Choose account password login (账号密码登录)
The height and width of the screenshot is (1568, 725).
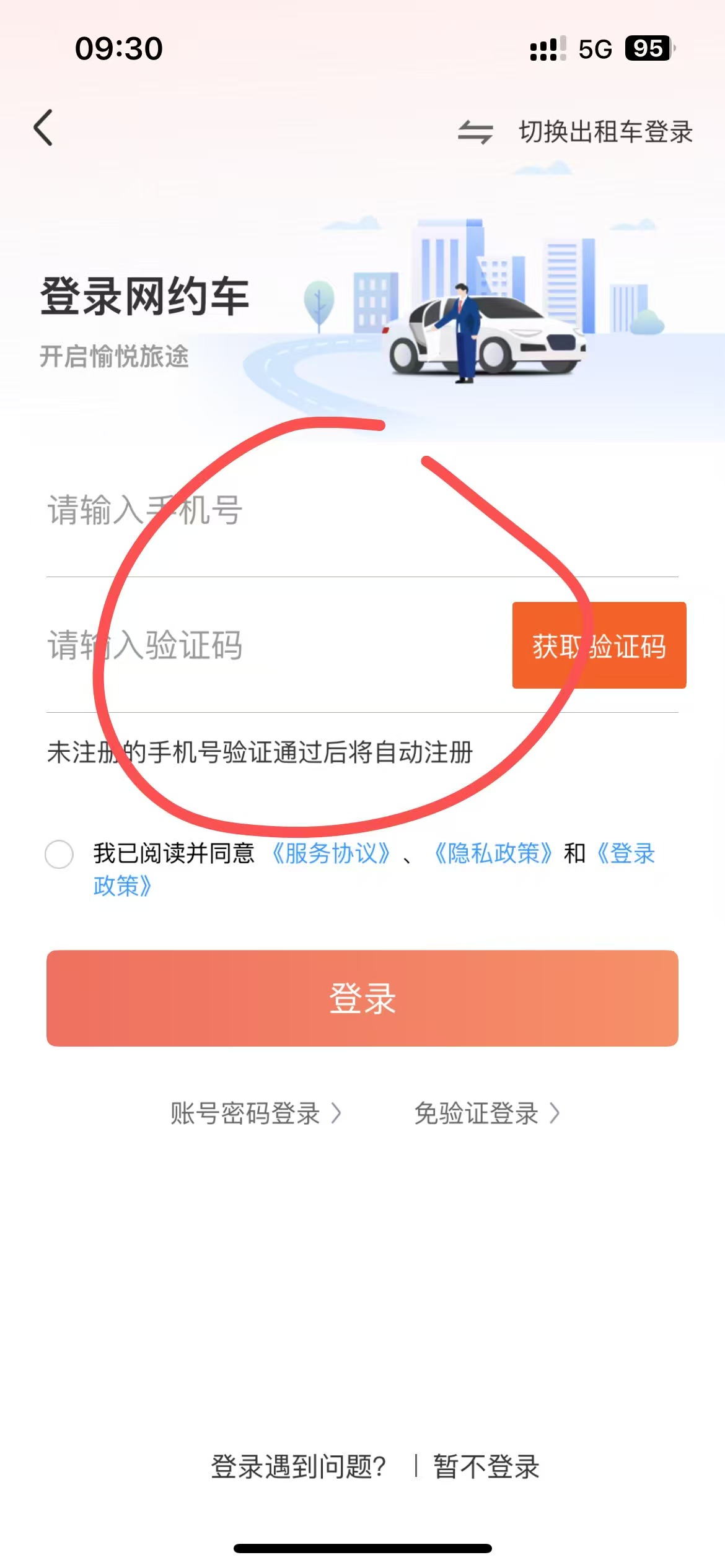tap(256, 1113)
